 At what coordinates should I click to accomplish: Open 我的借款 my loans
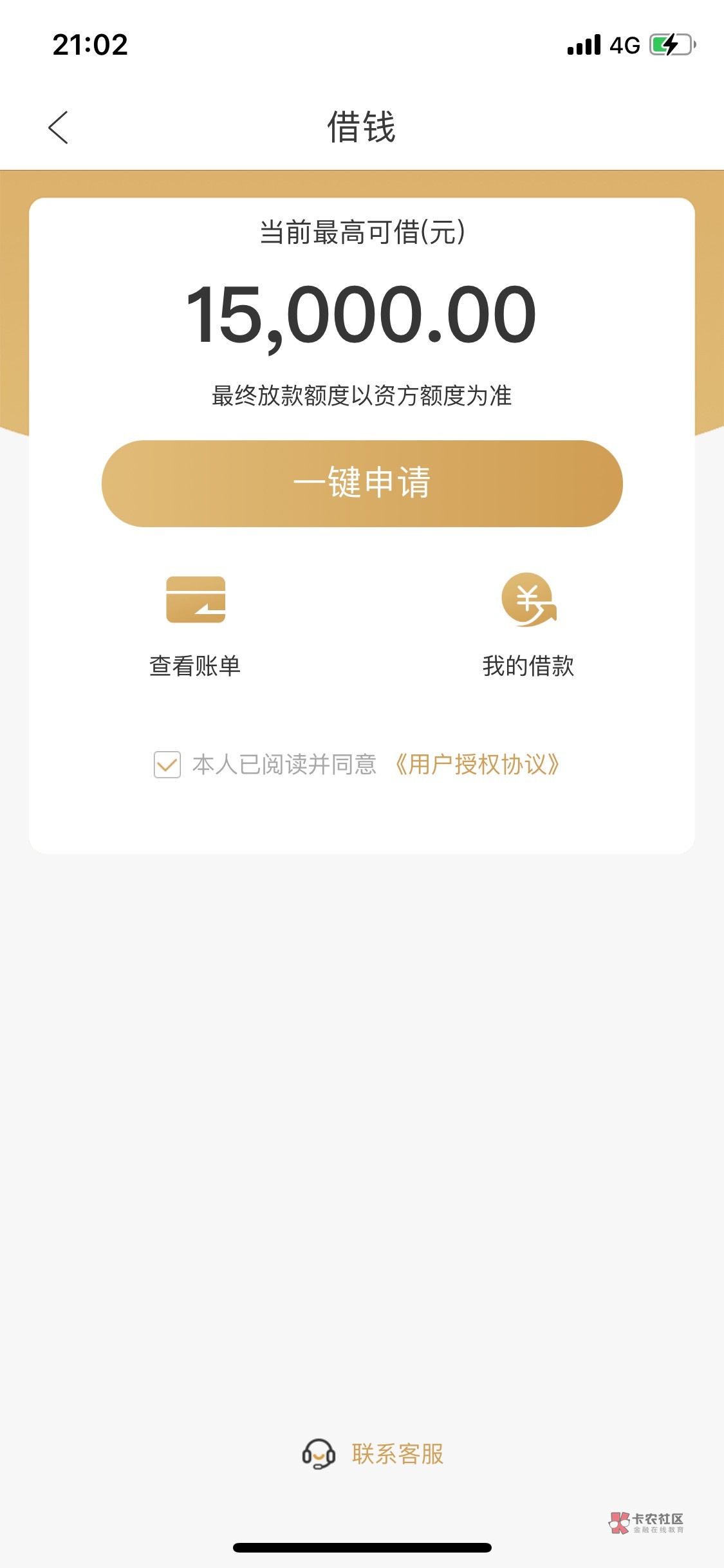(528, 626)
